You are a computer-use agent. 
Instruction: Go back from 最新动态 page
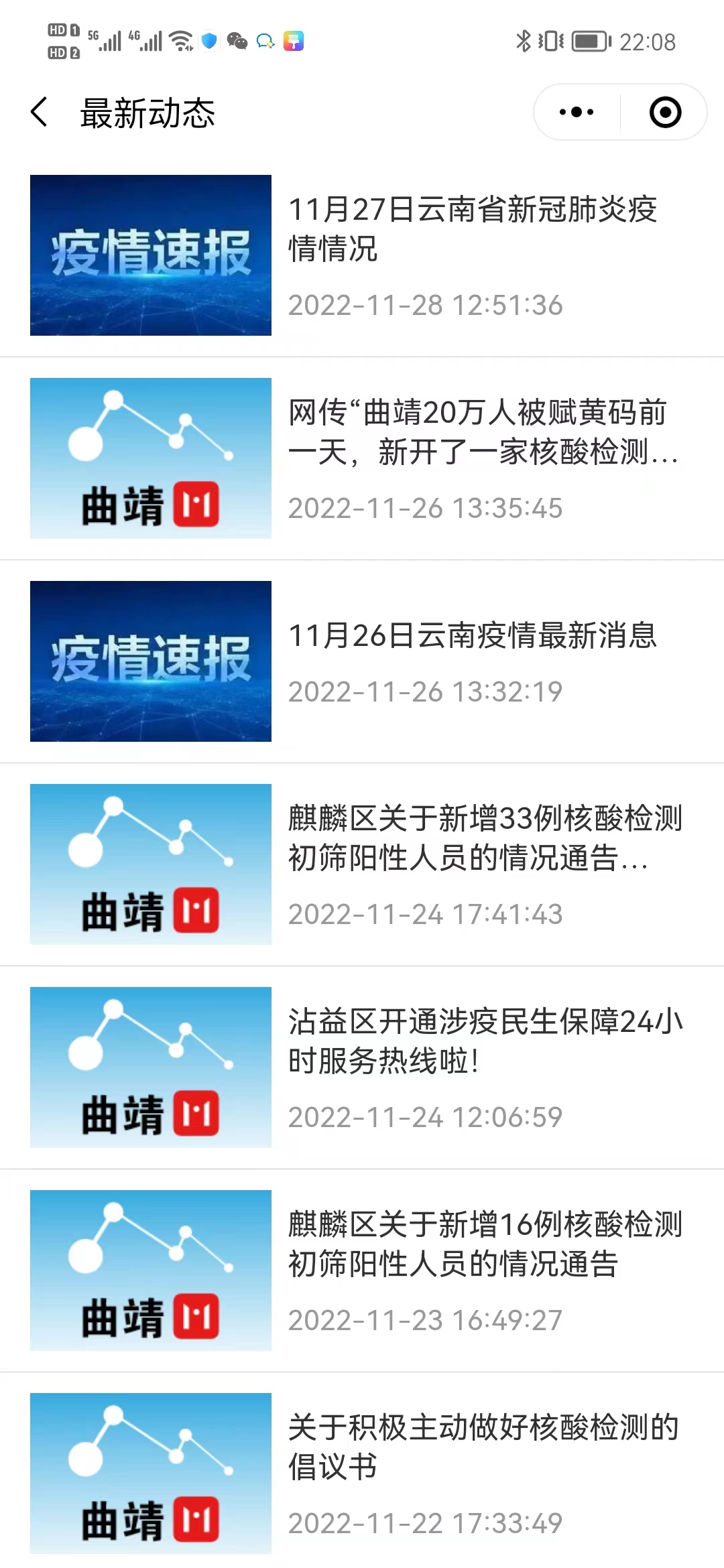(x=40, y=112)
